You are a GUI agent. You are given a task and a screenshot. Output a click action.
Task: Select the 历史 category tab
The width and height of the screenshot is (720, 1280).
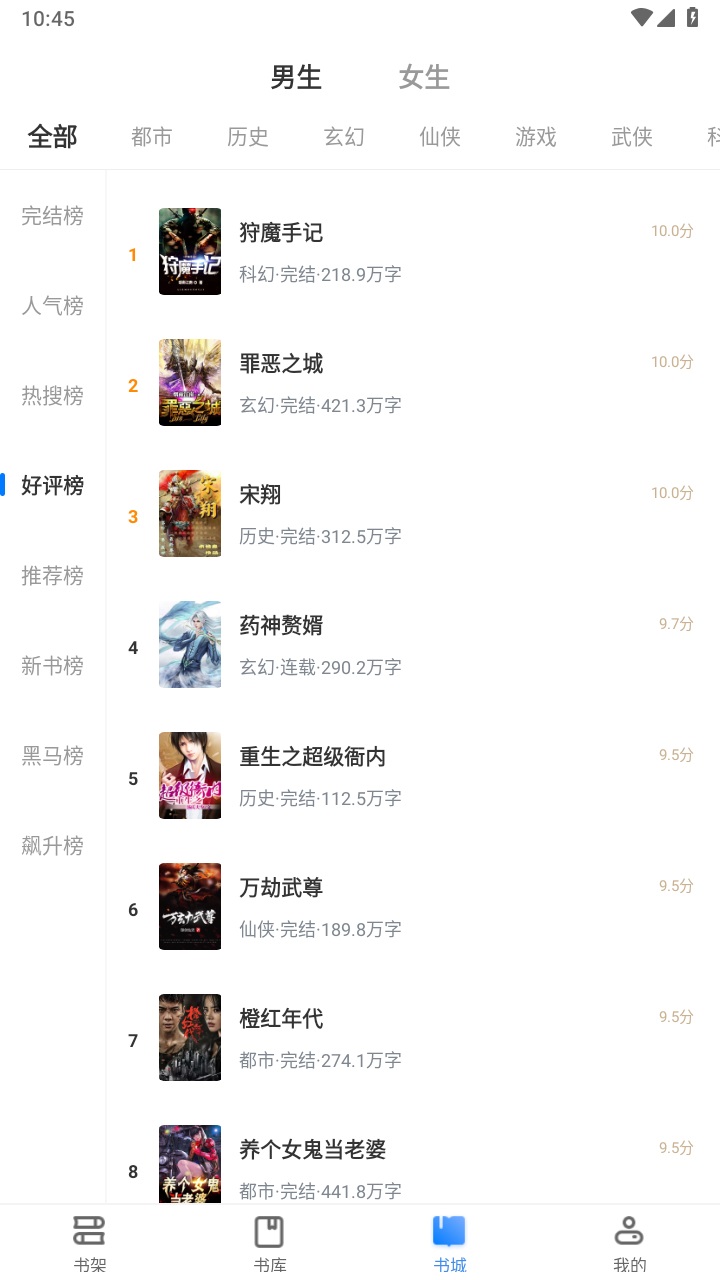247,137
